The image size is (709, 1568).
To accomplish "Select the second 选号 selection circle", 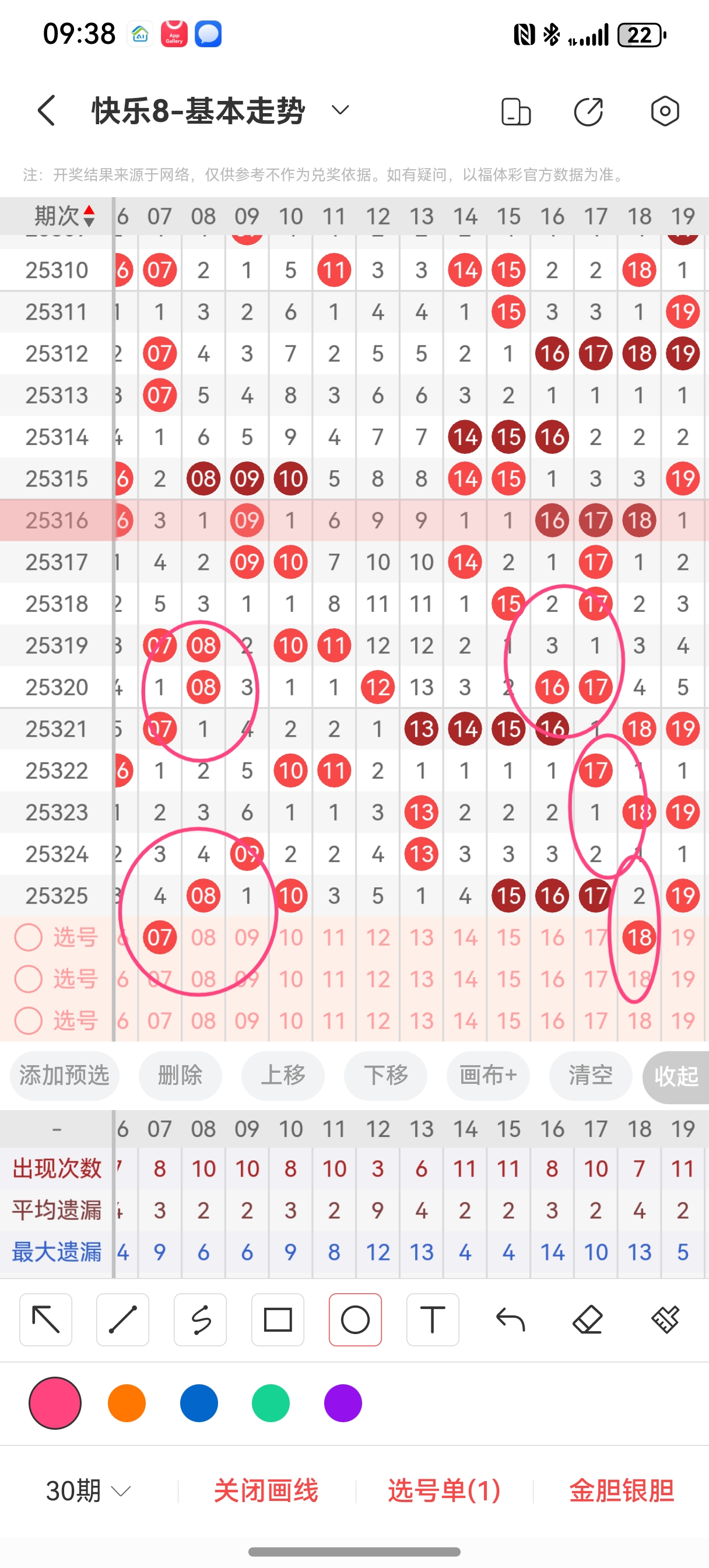I will click(x=29, y=979).
